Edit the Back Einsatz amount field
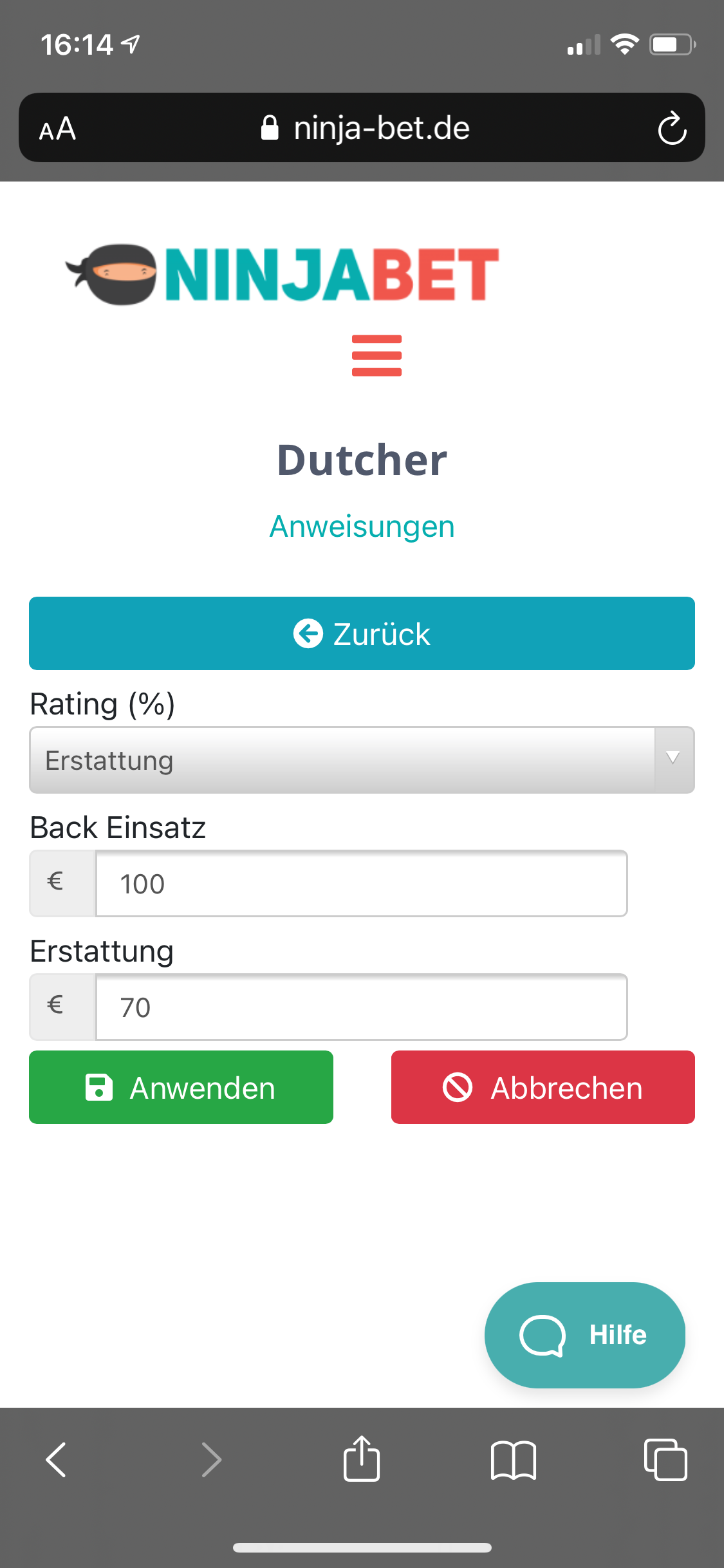Image resolution: width=724 pixels, height=1568 pixels. coord(362,884)
